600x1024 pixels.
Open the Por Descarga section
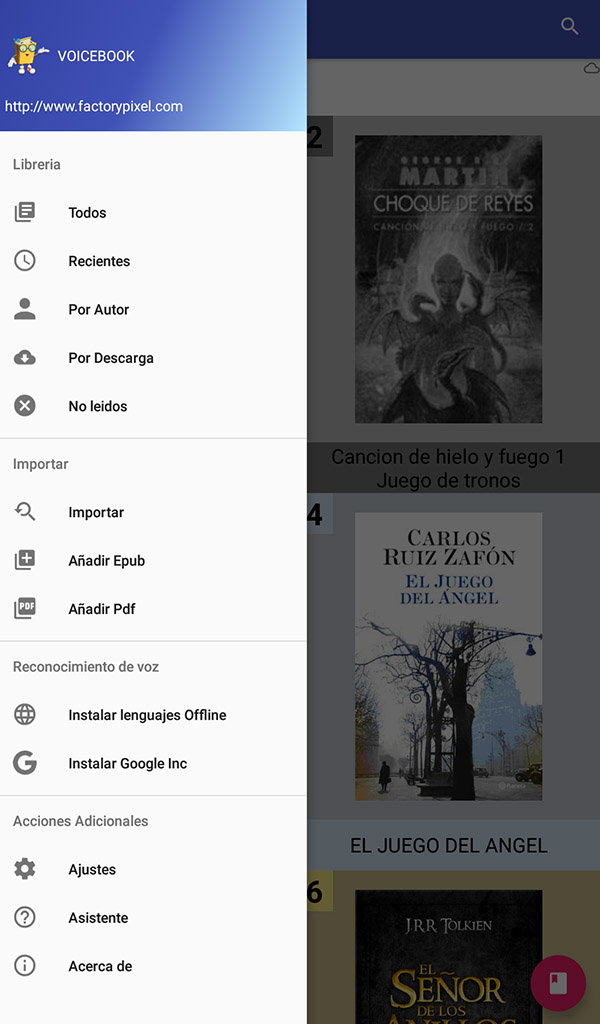click(x=110, y=358)
